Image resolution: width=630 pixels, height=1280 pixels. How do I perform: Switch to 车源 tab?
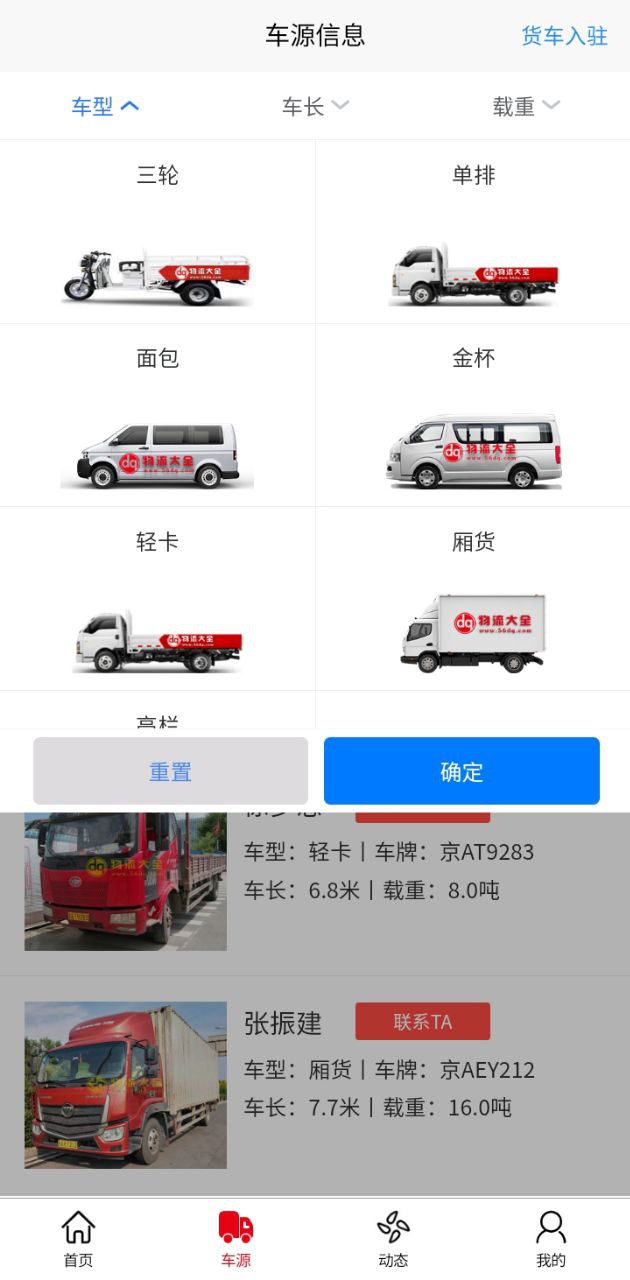(236, 1238)
